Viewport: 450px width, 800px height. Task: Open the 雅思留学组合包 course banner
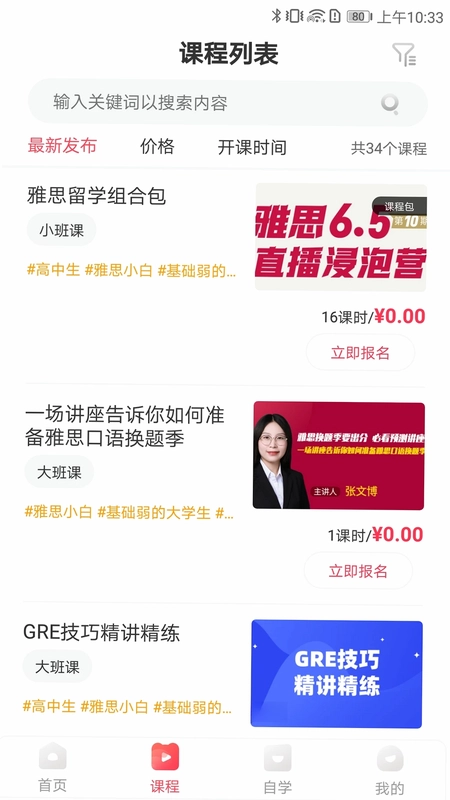point(341,237)
